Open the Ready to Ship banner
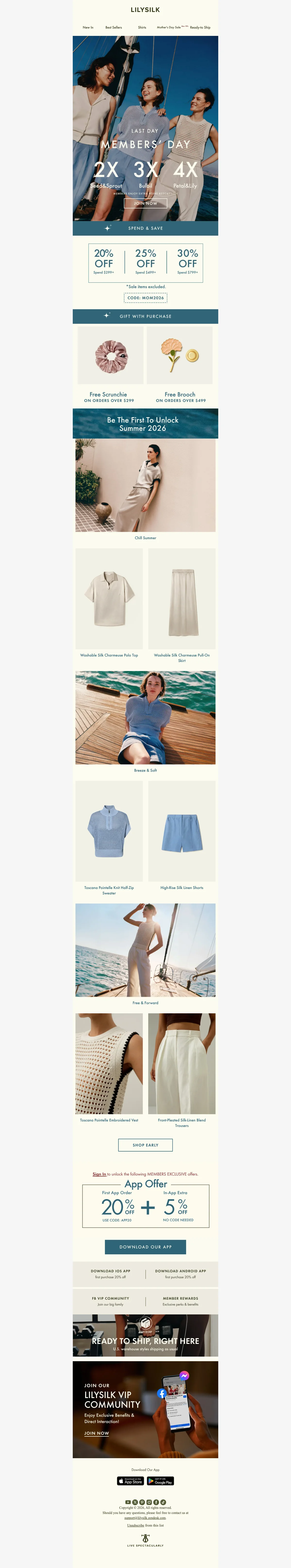The image size is (291, 1568). [x=145, y=1336]
